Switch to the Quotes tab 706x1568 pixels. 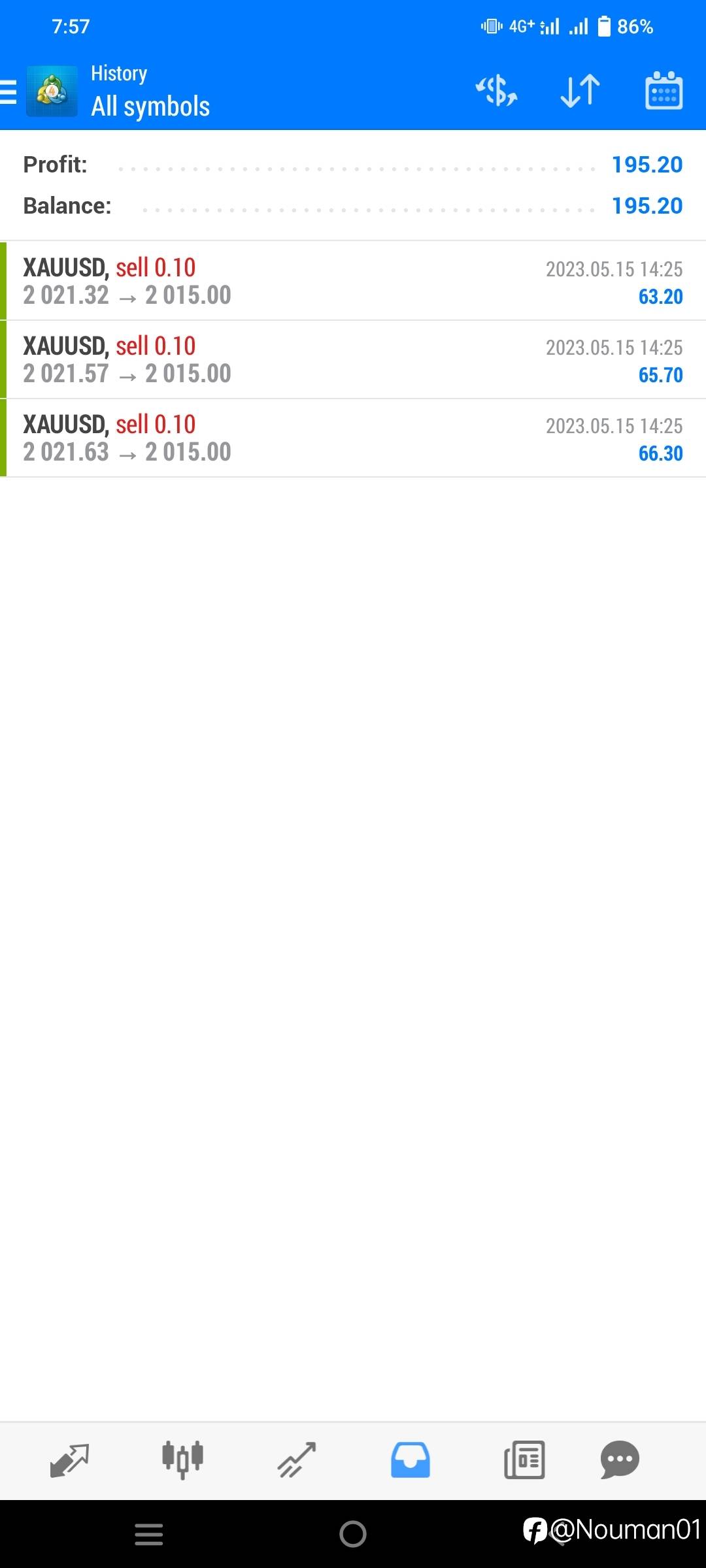coord(69,1460)
